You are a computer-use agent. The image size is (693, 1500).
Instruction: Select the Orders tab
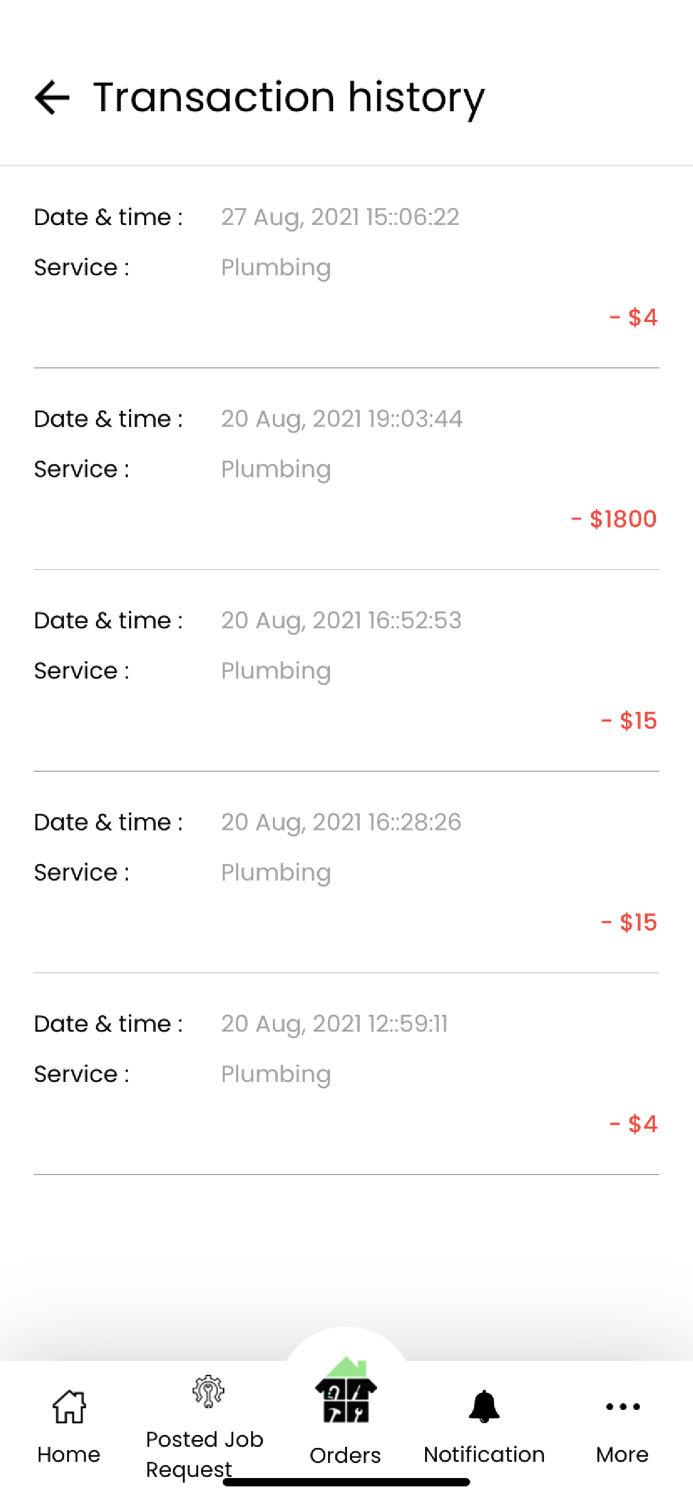[x=345, y=1413]
